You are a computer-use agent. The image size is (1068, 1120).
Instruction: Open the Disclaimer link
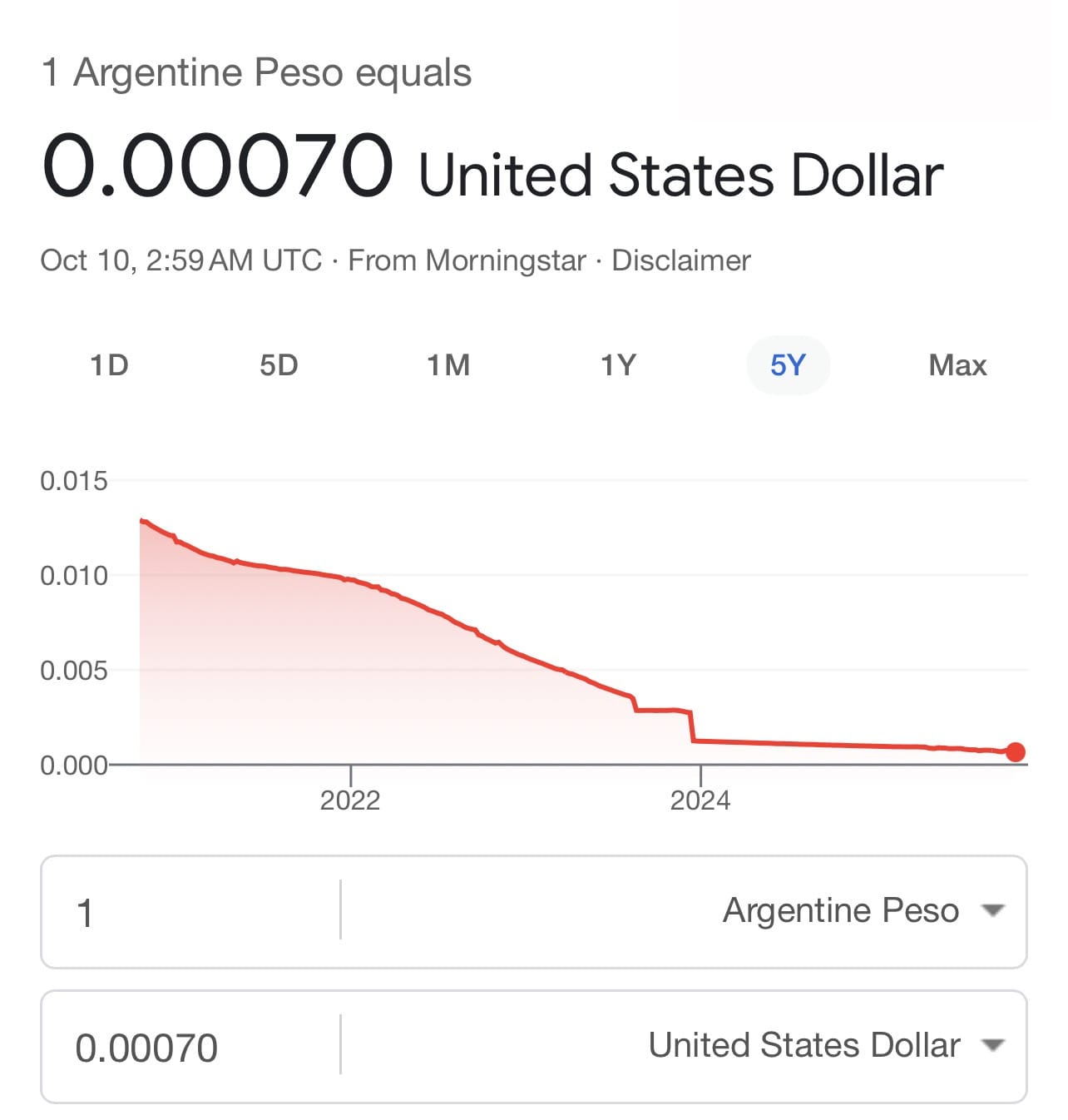(x=680, y=260)
